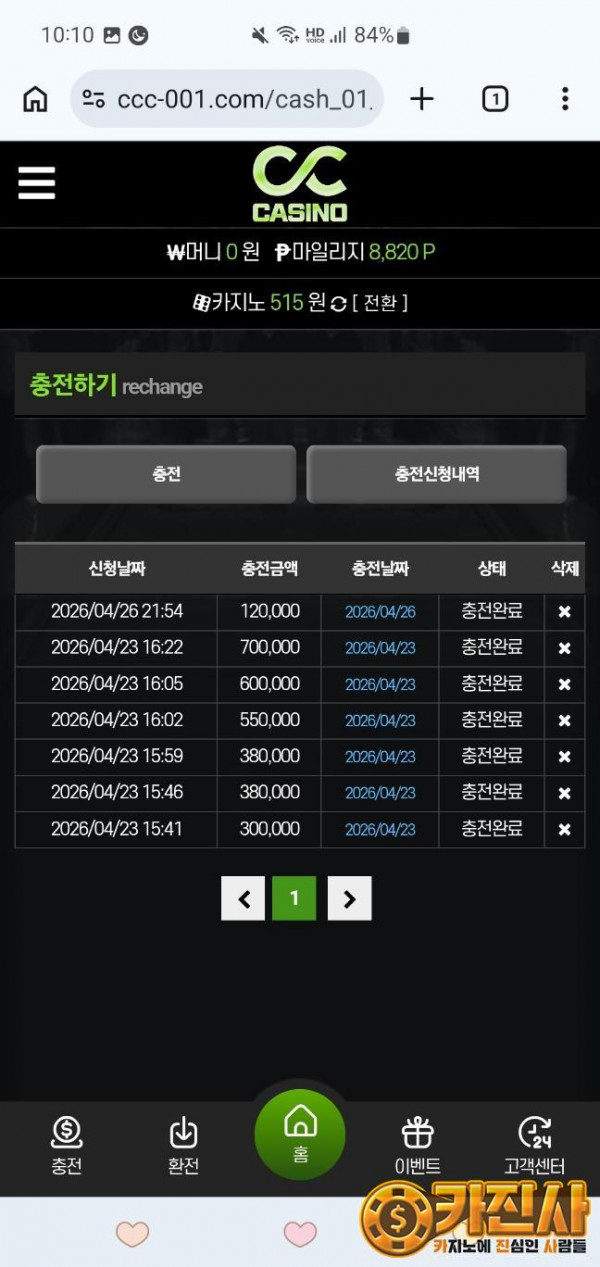Open the browser tab switcher
The width and height of the screenshot is (600, 1267).
tap(495, 99)
